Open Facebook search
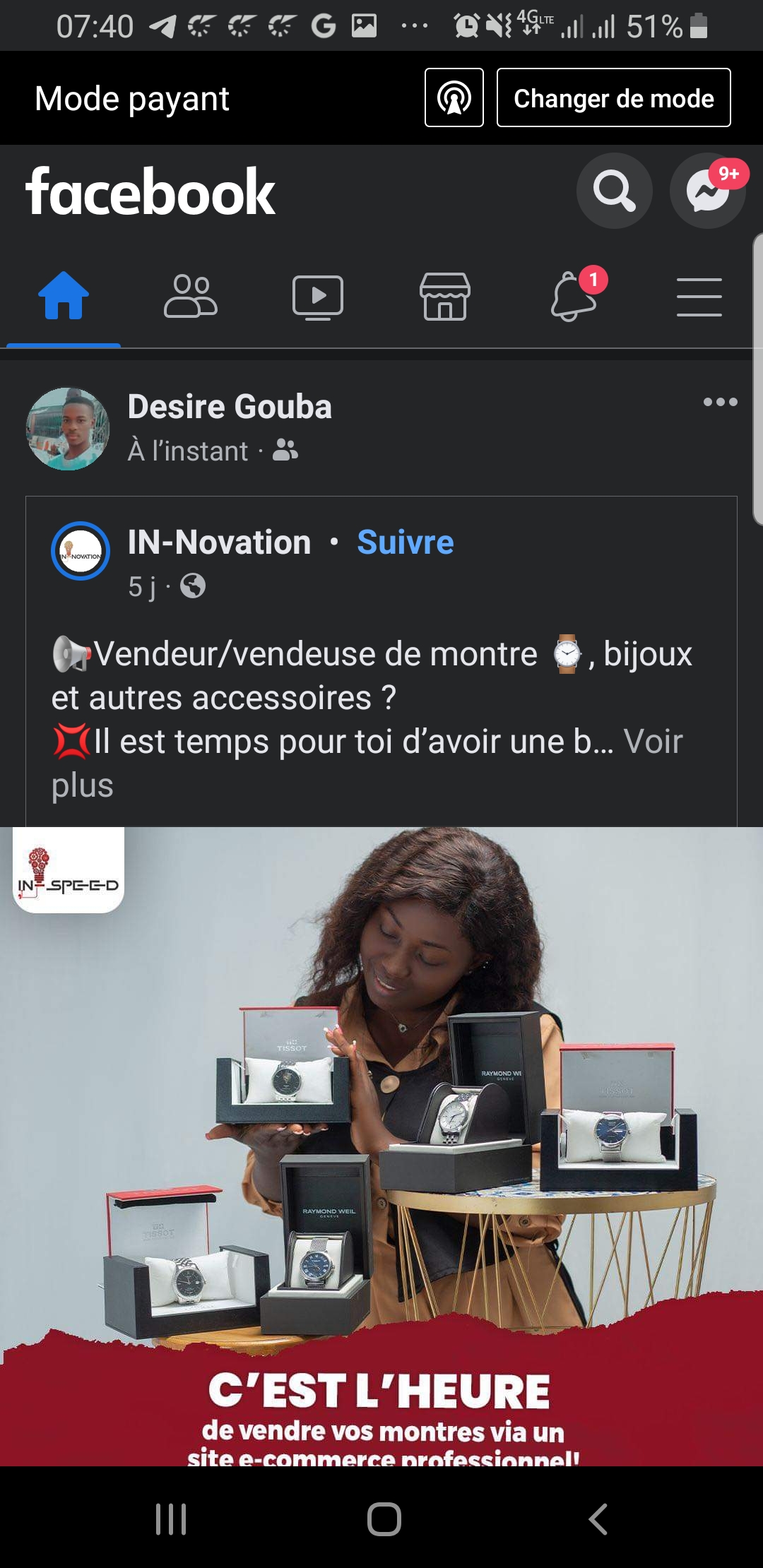The width and height of the screenshot is (763, 1568). pos(614,191)
